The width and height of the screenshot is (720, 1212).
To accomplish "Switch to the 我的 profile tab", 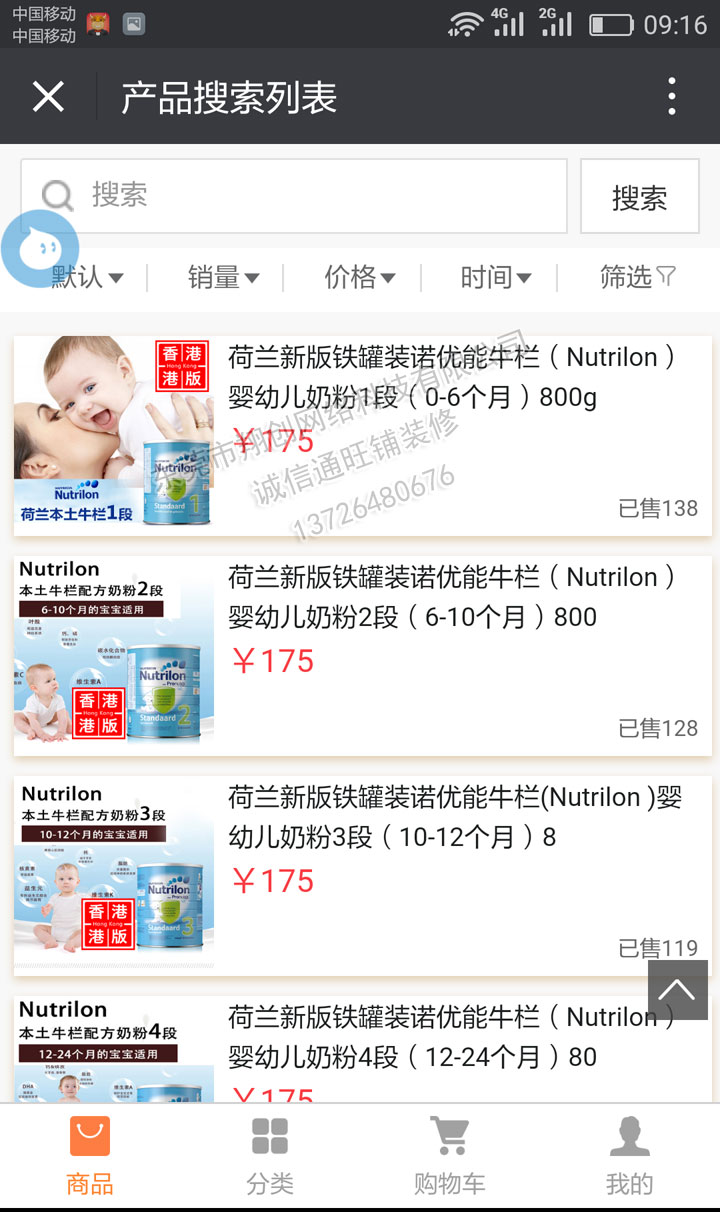I will pyautogui.click(x=629, y=1157).
